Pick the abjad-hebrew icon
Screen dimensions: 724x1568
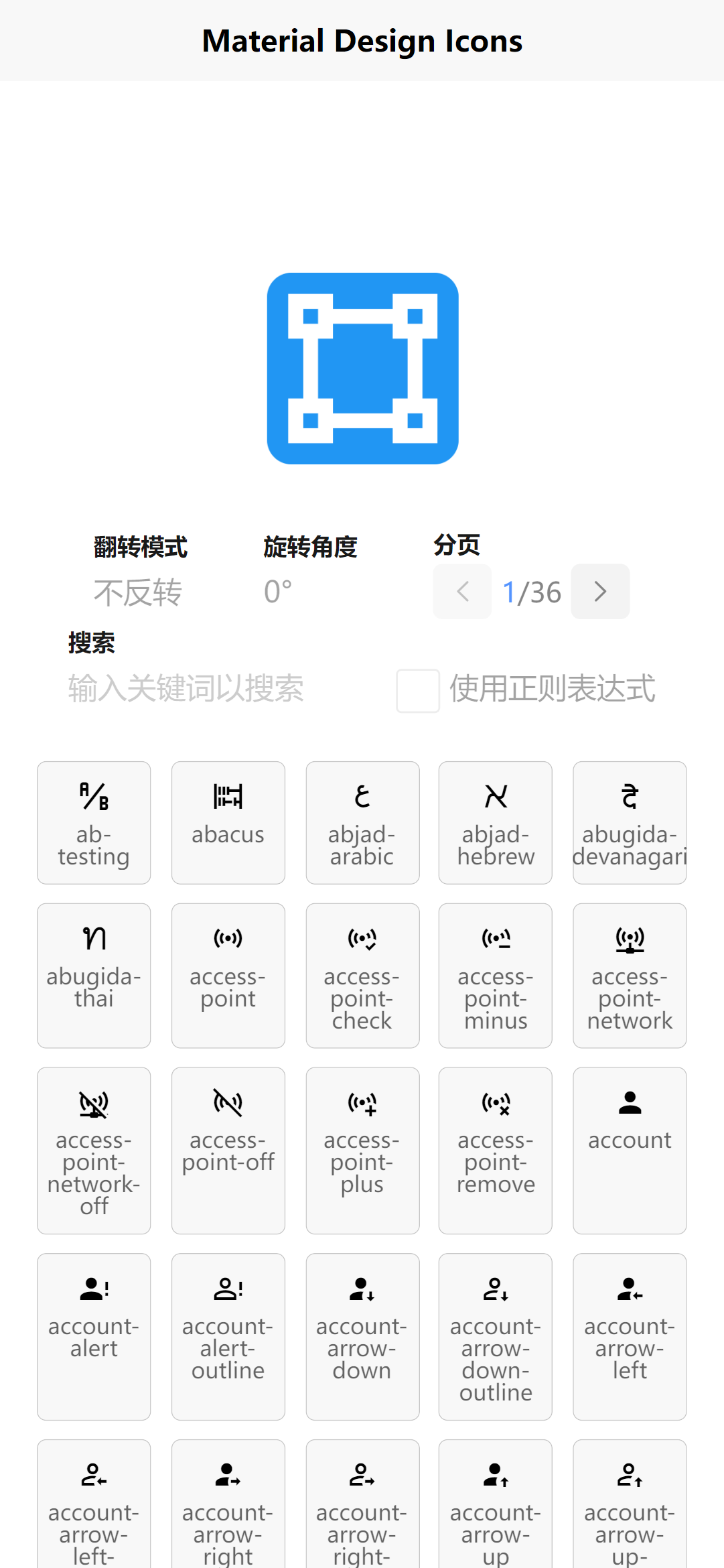[x=496, y=822]
